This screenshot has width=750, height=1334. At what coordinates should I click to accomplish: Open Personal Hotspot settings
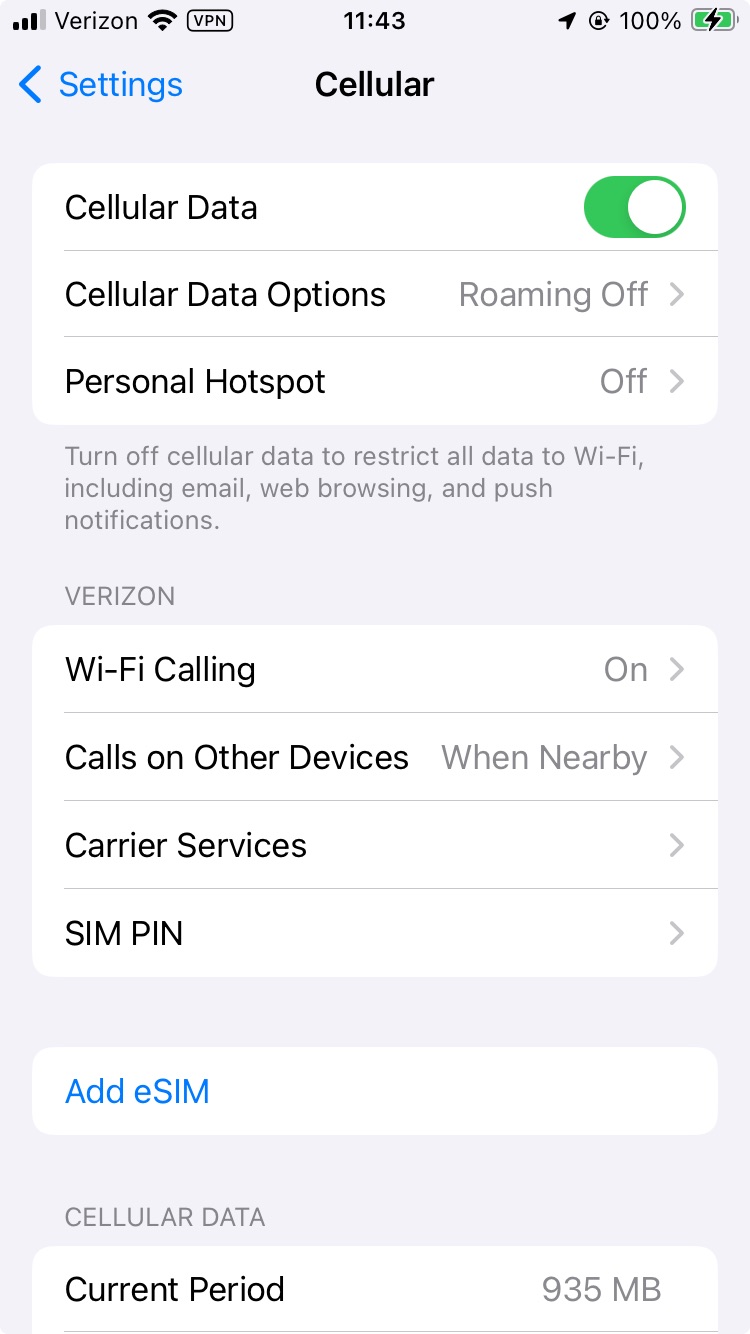pos(375,382)
